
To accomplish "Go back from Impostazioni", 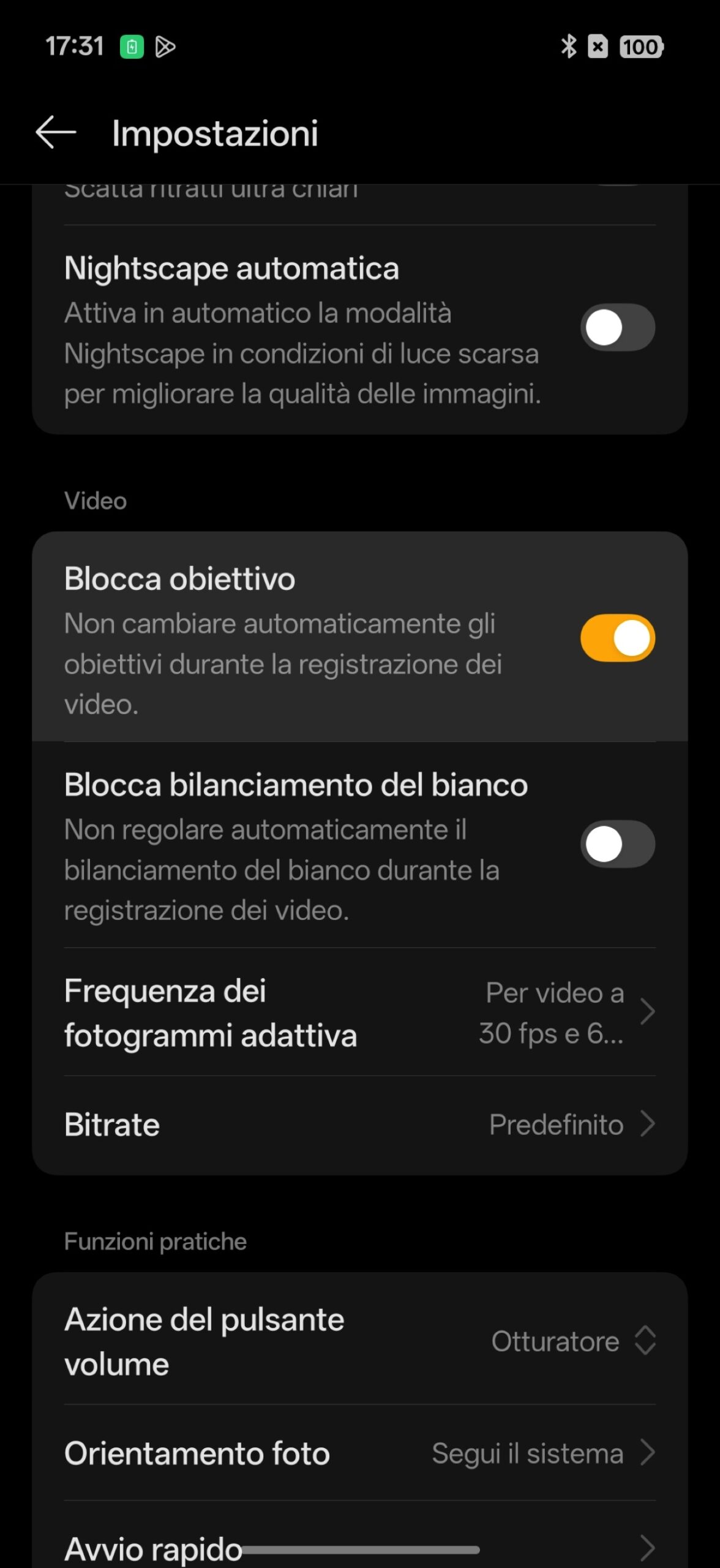I will click(56, 132).
